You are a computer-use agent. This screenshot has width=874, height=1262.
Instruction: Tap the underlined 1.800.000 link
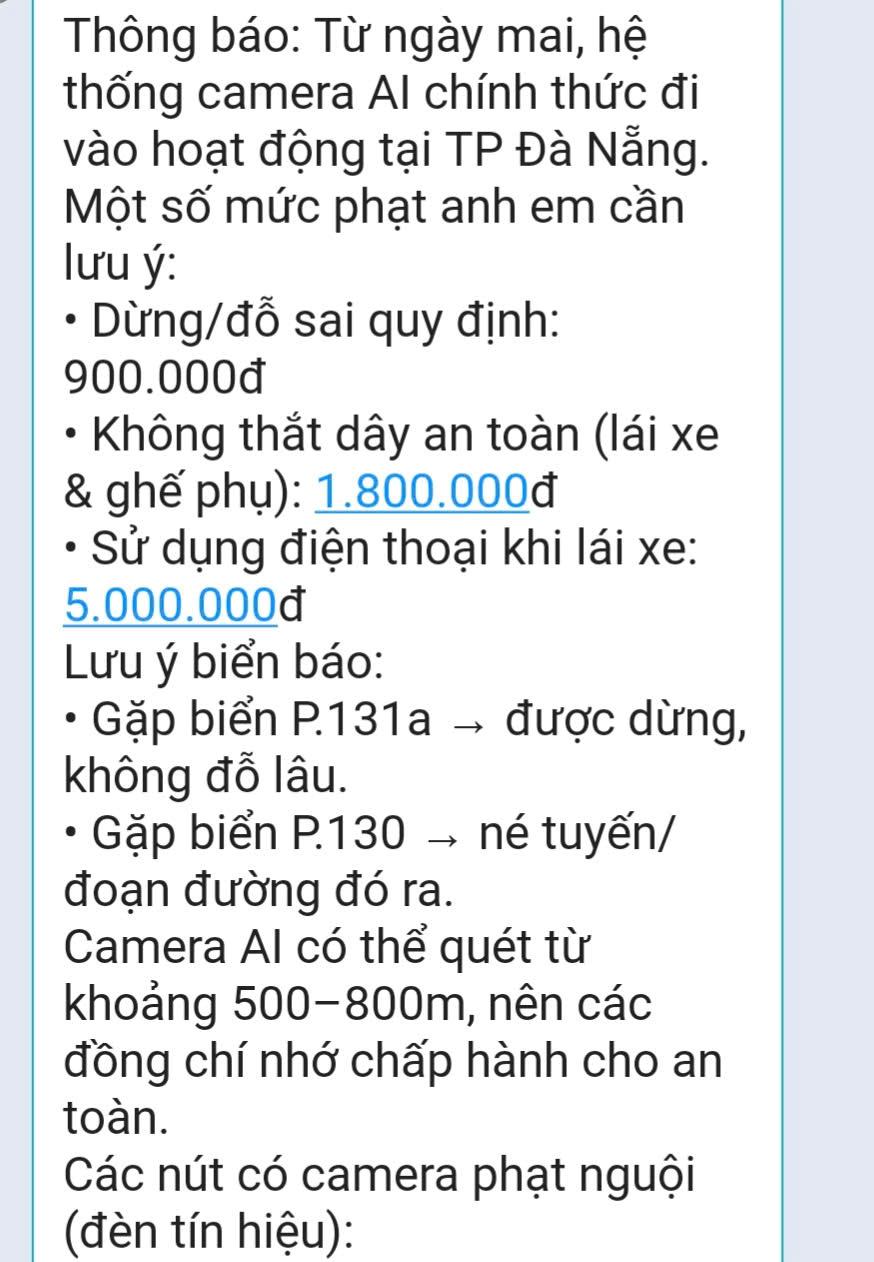coord(422,490)
